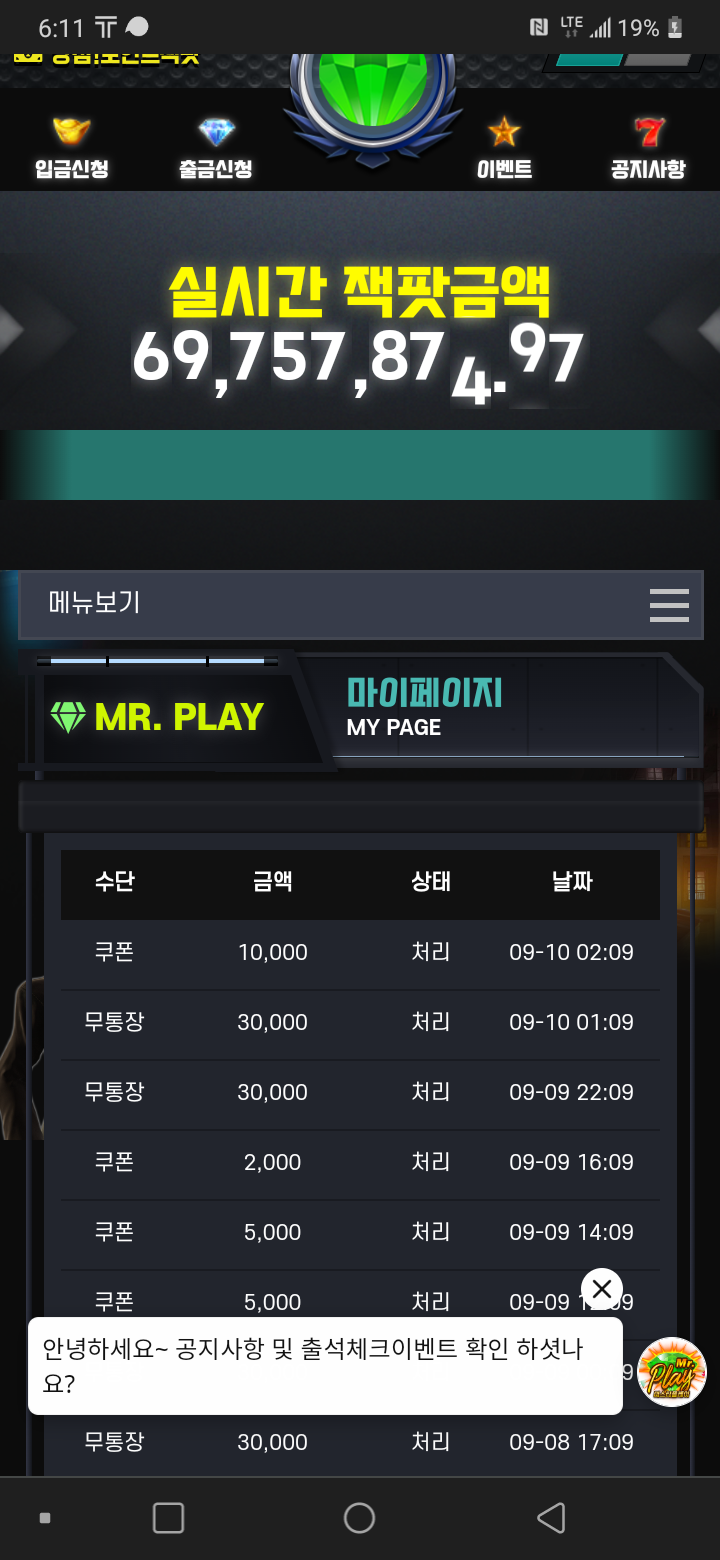Open 출금신청 withdrawal request

[215, 149]
